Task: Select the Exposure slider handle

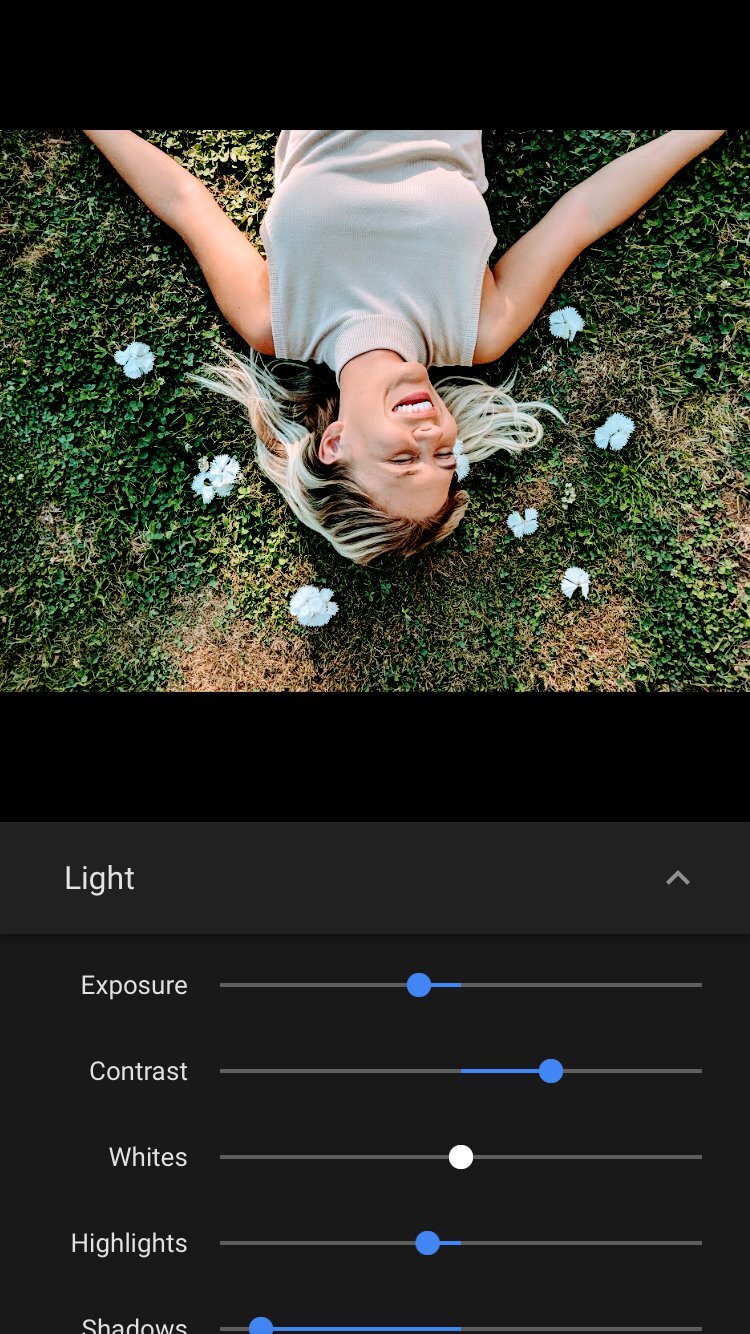Action: click(419, 985)
